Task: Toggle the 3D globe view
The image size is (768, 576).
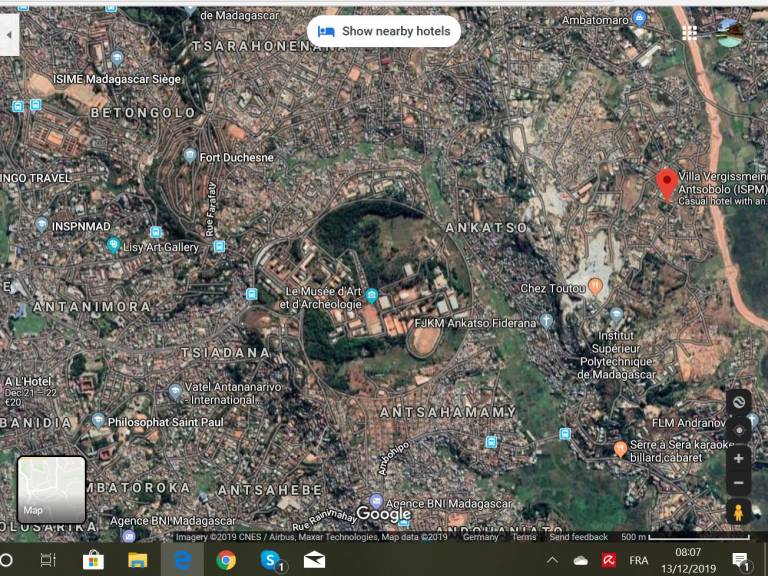Action: coord(738,402)
